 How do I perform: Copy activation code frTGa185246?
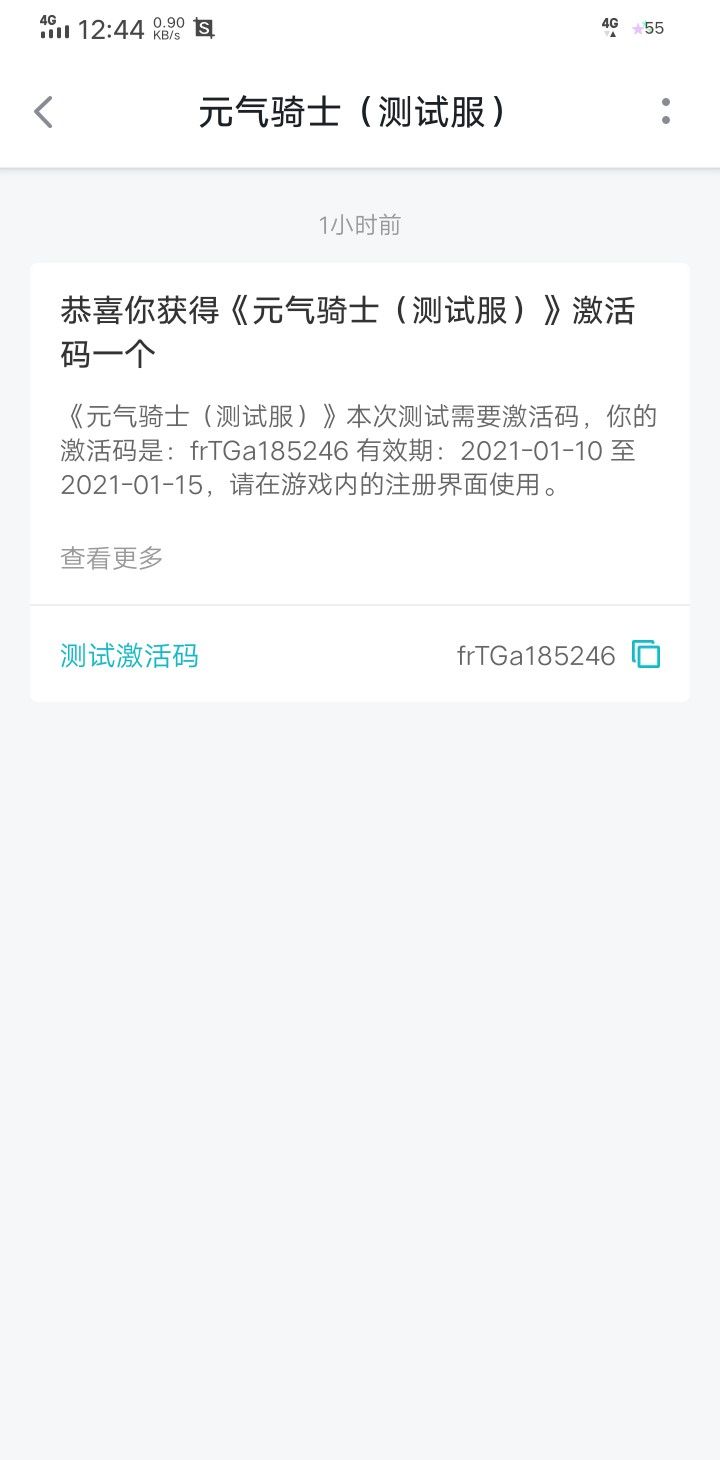[x=646, y=655]
